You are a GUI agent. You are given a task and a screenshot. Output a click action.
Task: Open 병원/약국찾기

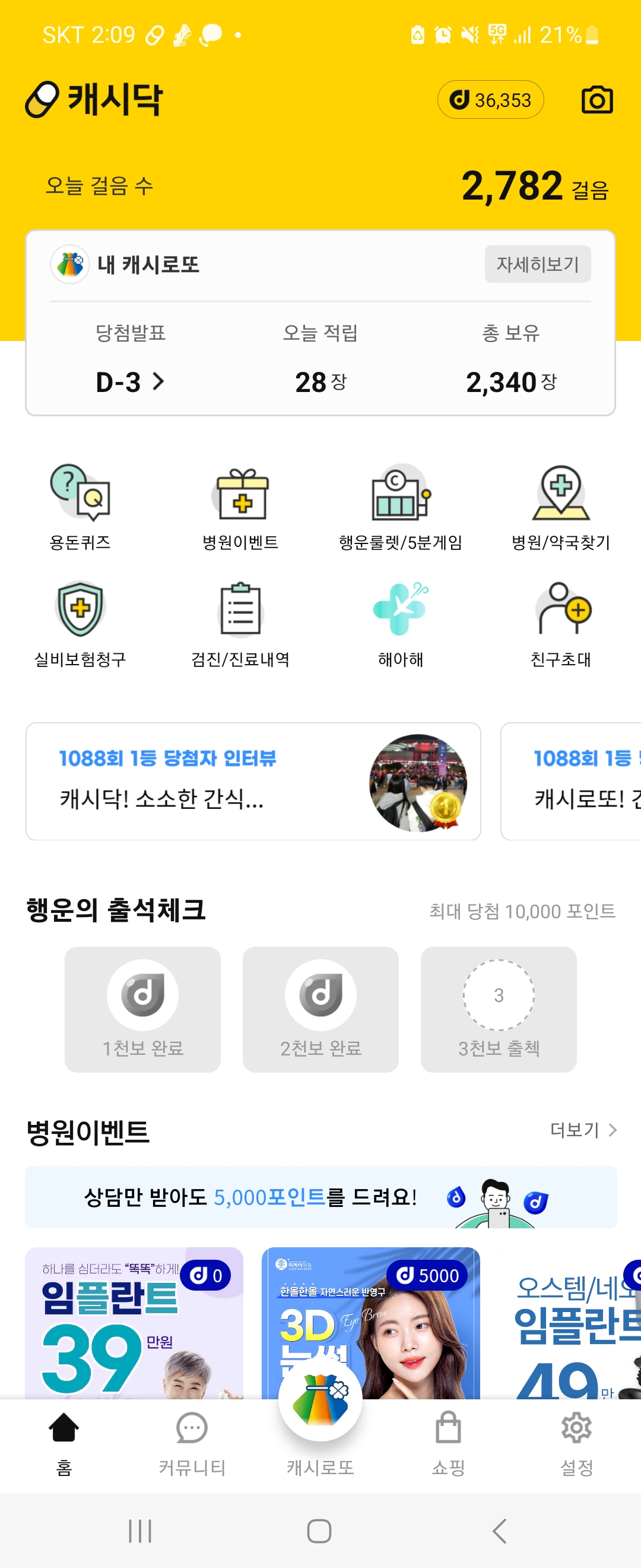560,506
